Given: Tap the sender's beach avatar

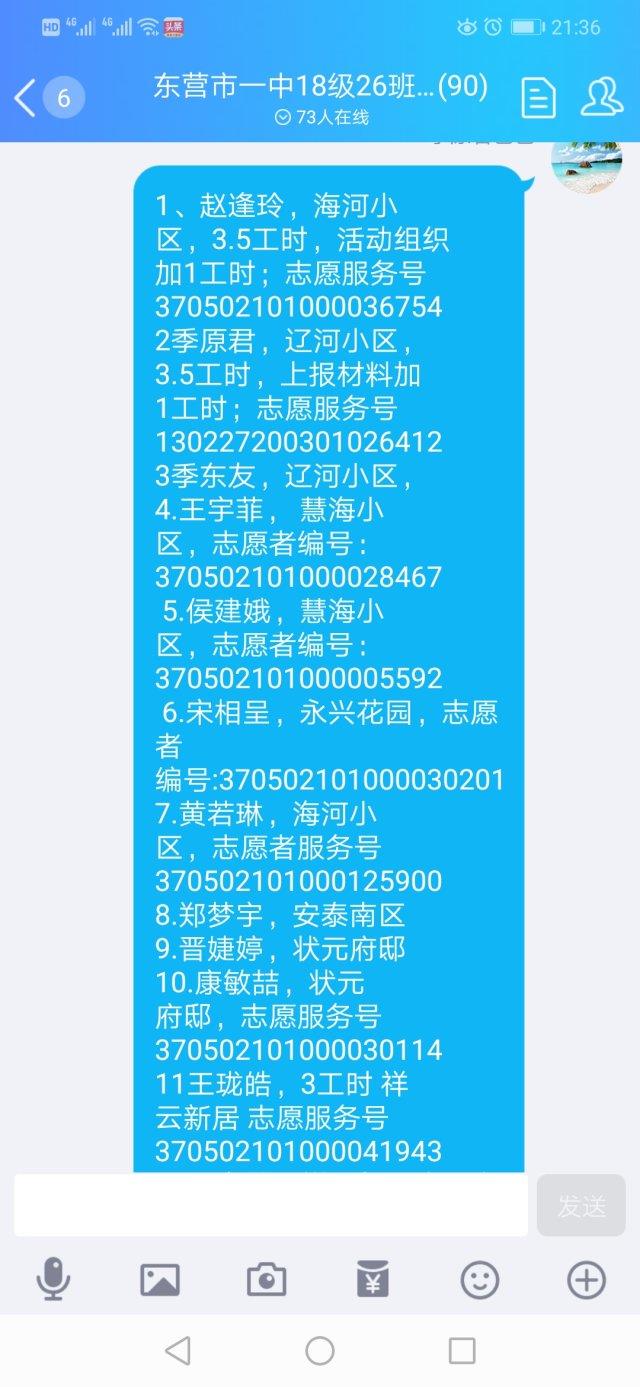Looking at the screenshot, I should click(x=587, y=166).
